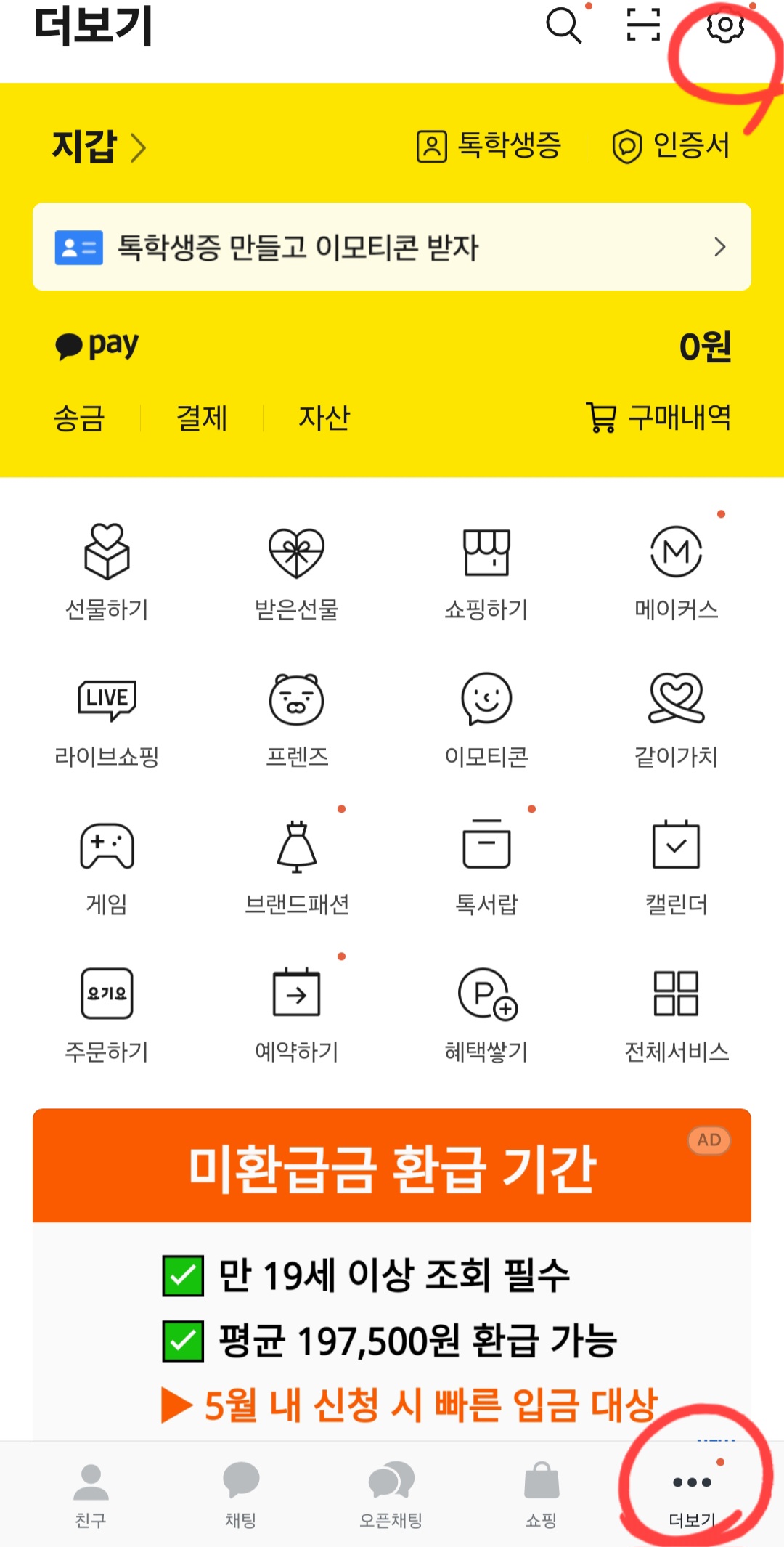Open settings via the gear icon
This screenshot has height=1547, width=784.
coord(724,28)
